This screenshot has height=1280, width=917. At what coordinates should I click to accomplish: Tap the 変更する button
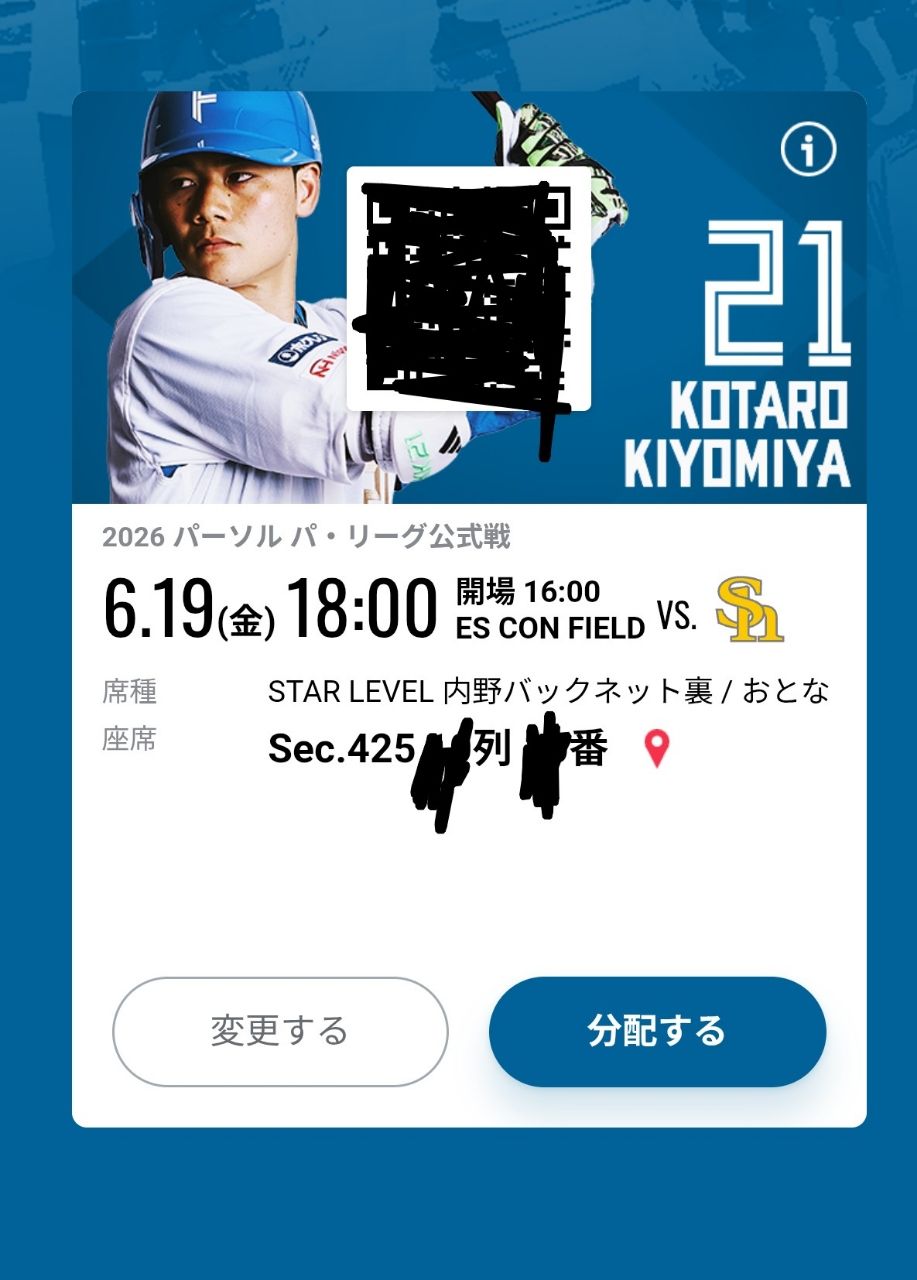(x=280, y=1031)
